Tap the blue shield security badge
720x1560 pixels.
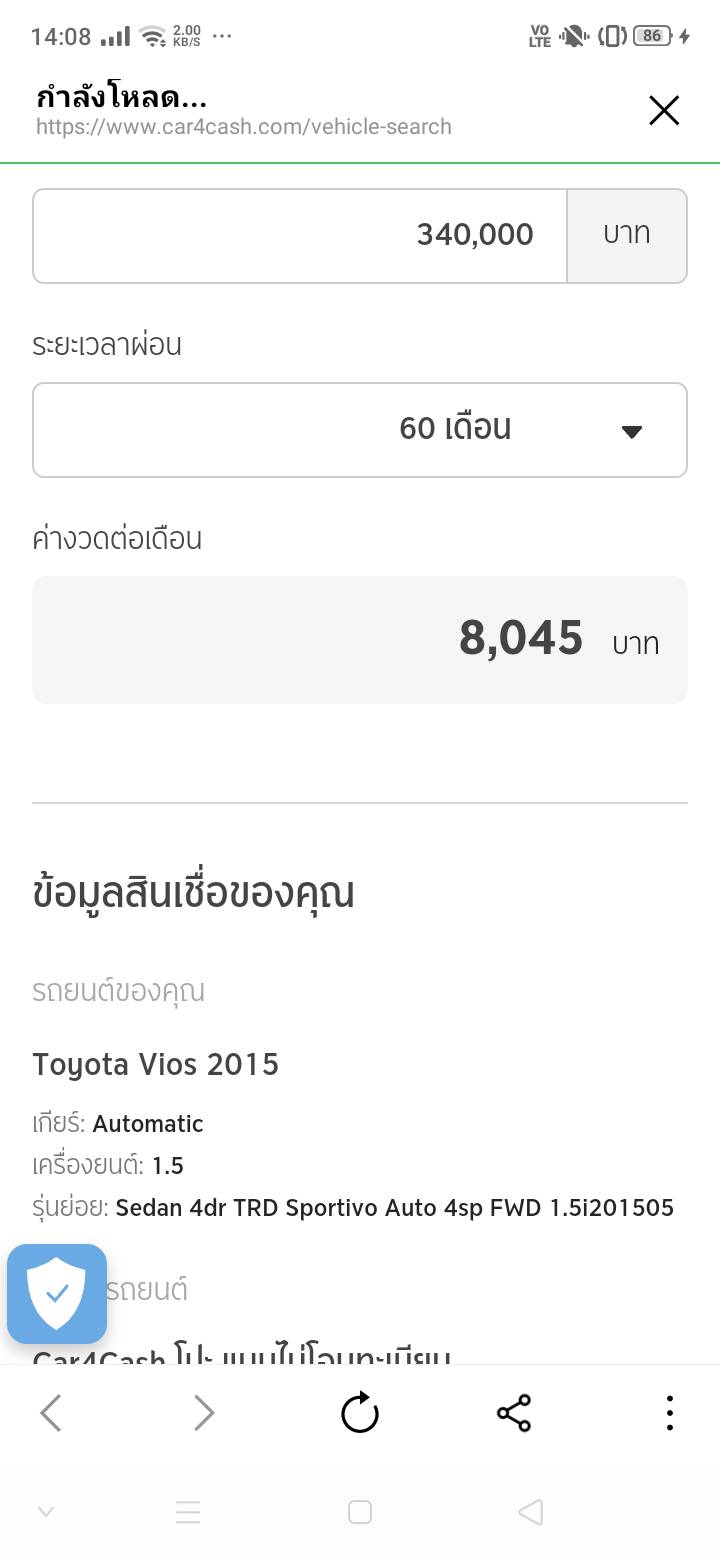point(57,1294)
